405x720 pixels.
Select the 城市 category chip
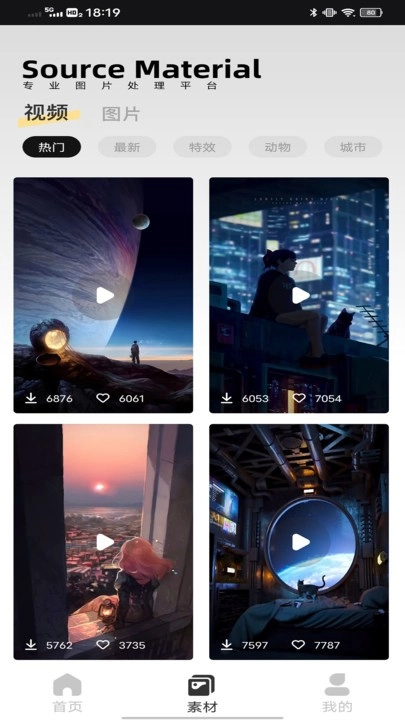tap(353, 147)
